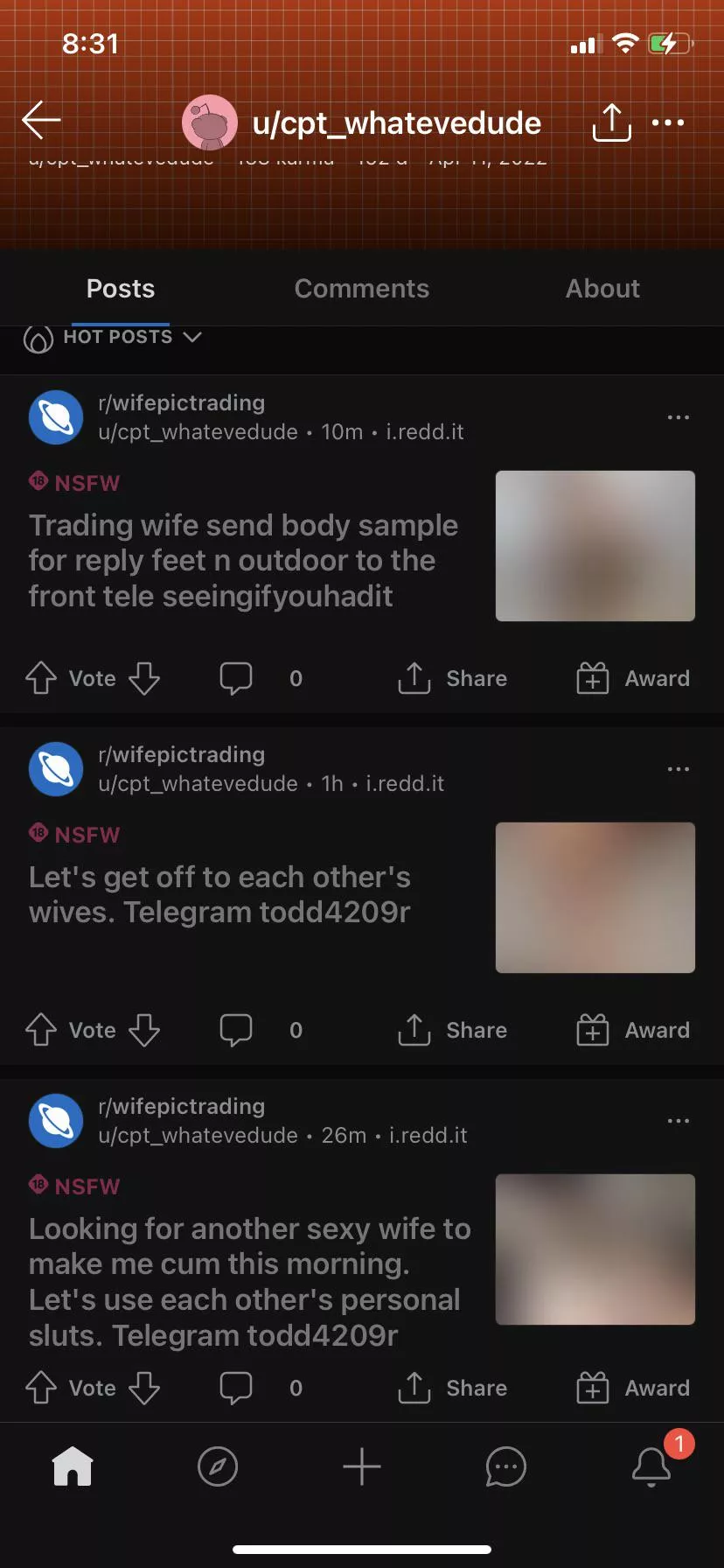Viewport: 724px width, 1568px height.
Task: Open the notifications bell with one alert
Action: (651, 1466)
